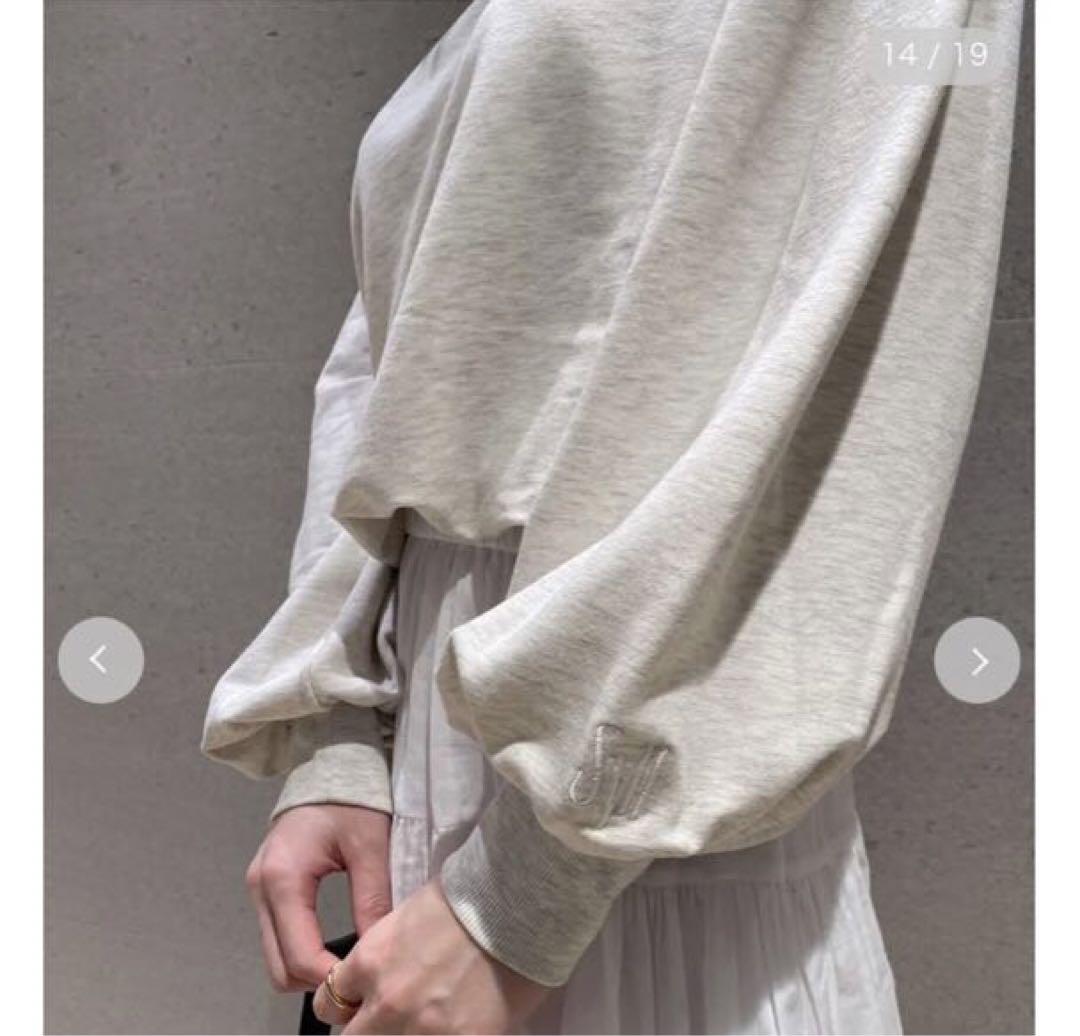Go to the previous product image
The width and height of the screenshot is (1080, 1036).
click(100, 660)
